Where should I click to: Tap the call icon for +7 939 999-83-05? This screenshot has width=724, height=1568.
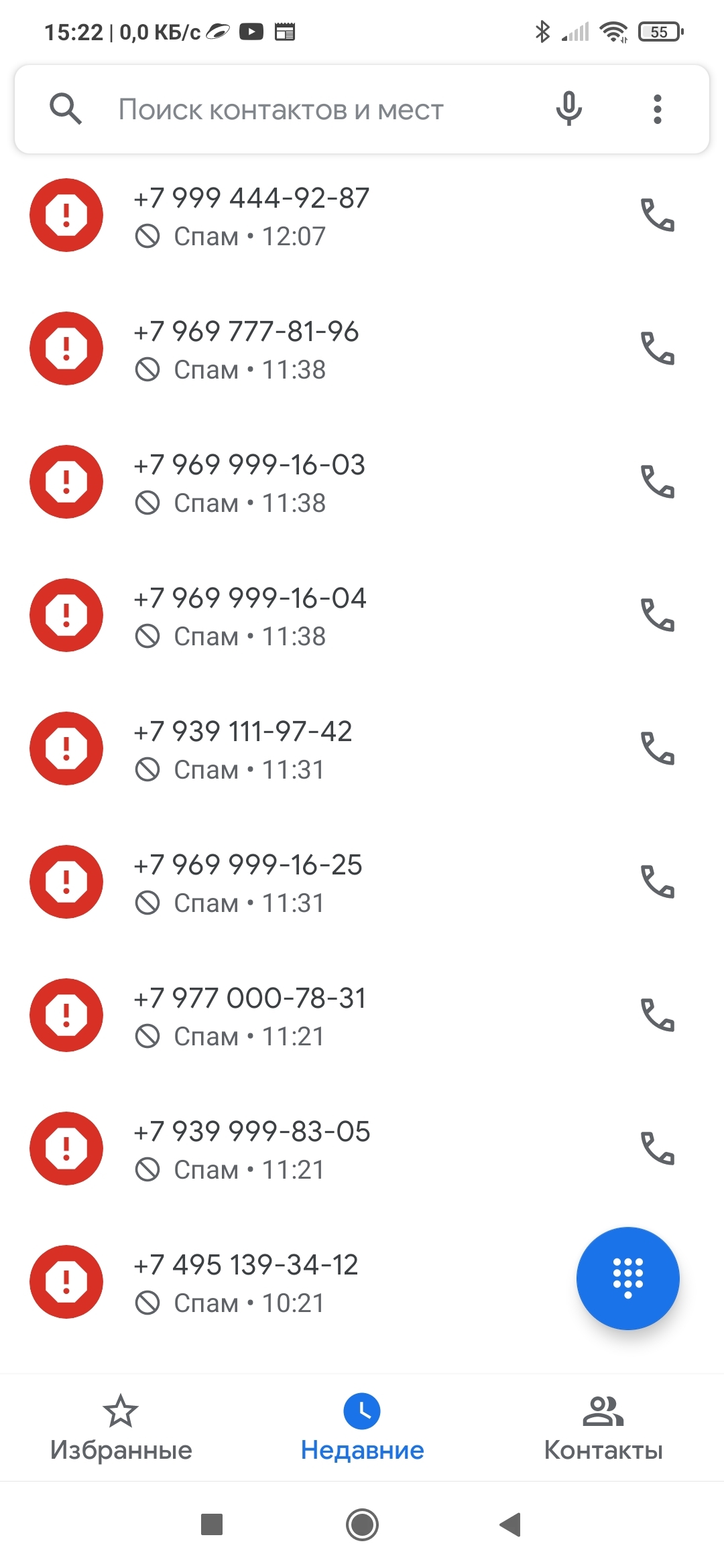point(657,1149)
